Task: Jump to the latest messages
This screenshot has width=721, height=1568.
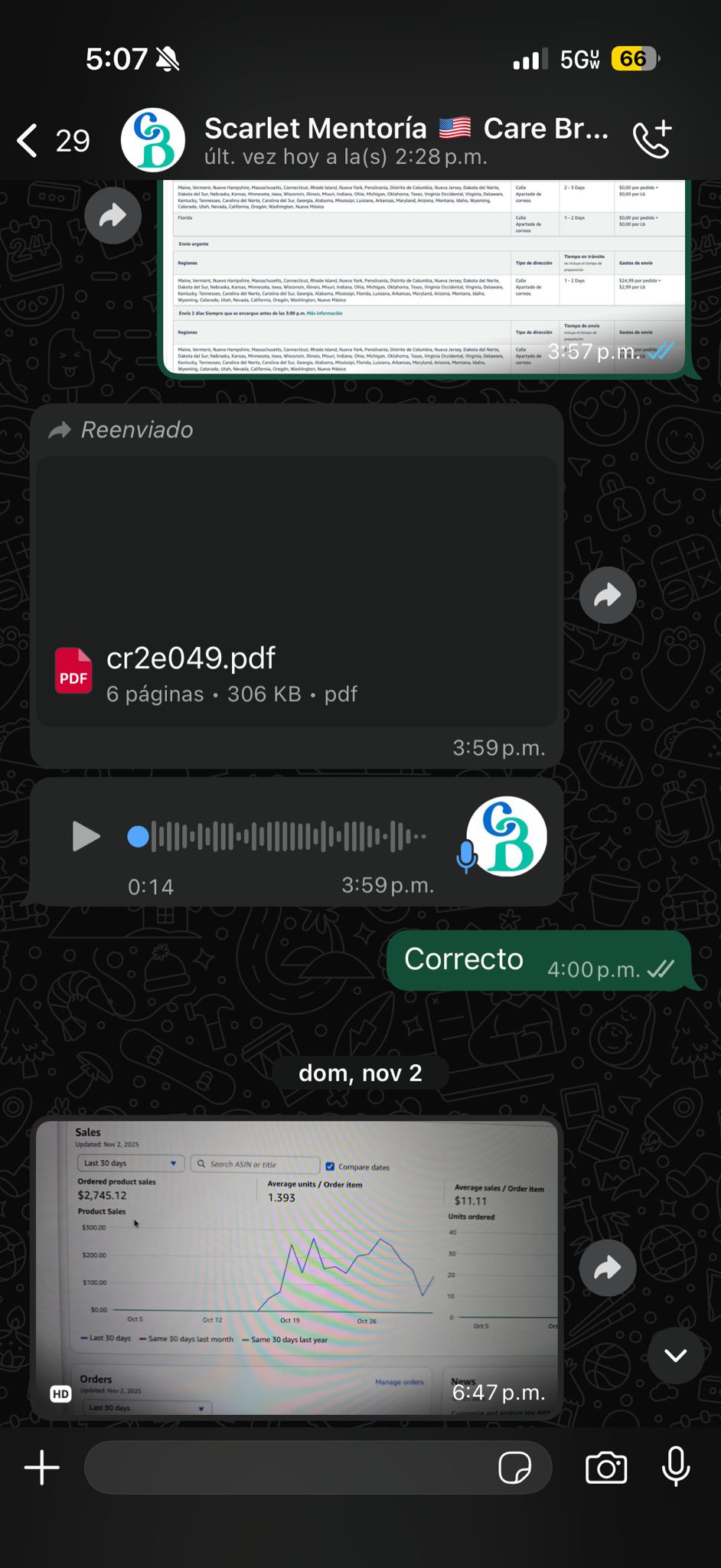Action: tap(675, 1356)
